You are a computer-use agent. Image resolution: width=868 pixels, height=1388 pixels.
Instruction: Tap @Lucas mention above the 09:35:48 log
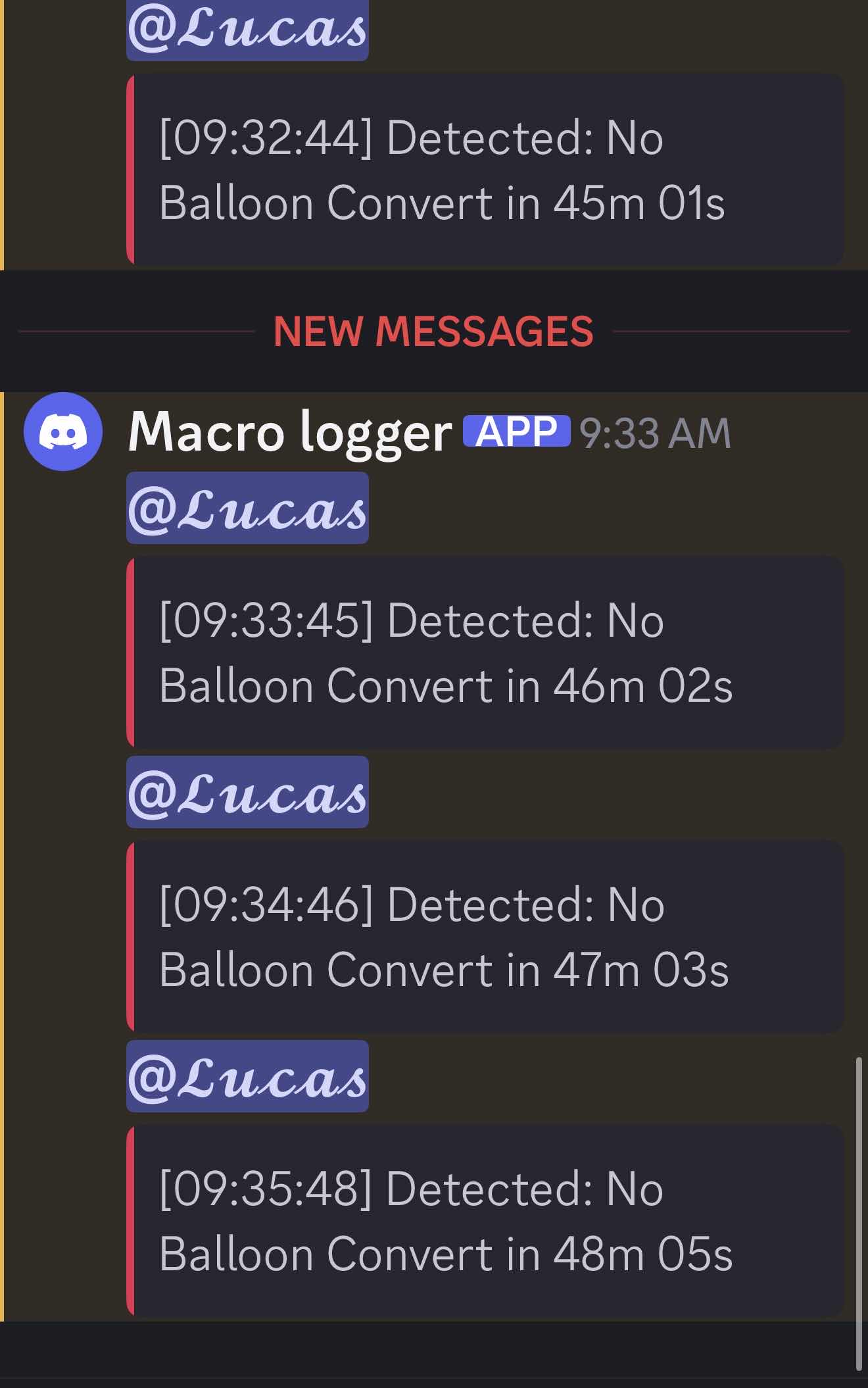247,1076
